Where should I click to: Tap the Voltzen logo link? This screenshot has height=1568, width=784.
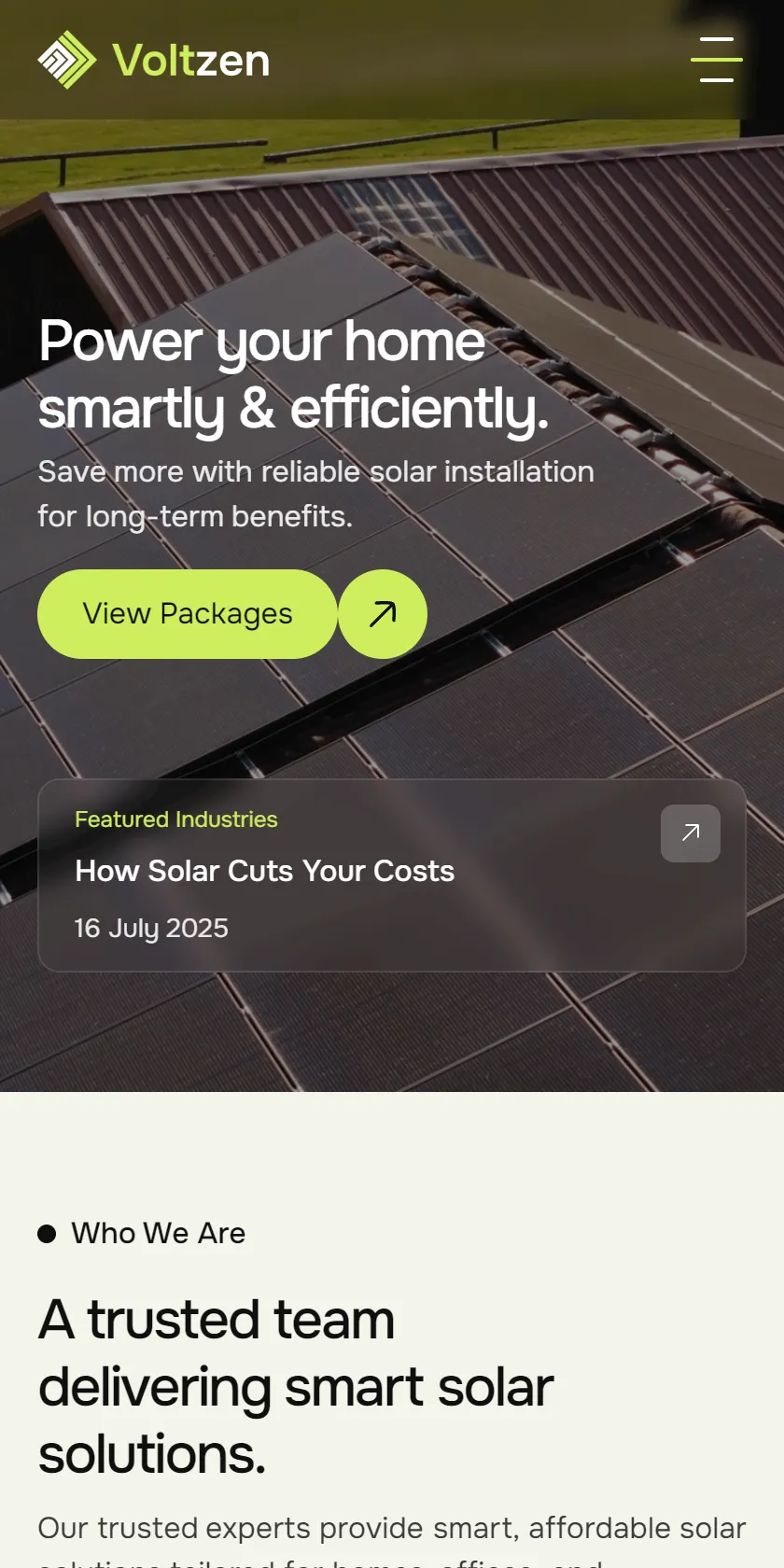(x=154, y=60)
